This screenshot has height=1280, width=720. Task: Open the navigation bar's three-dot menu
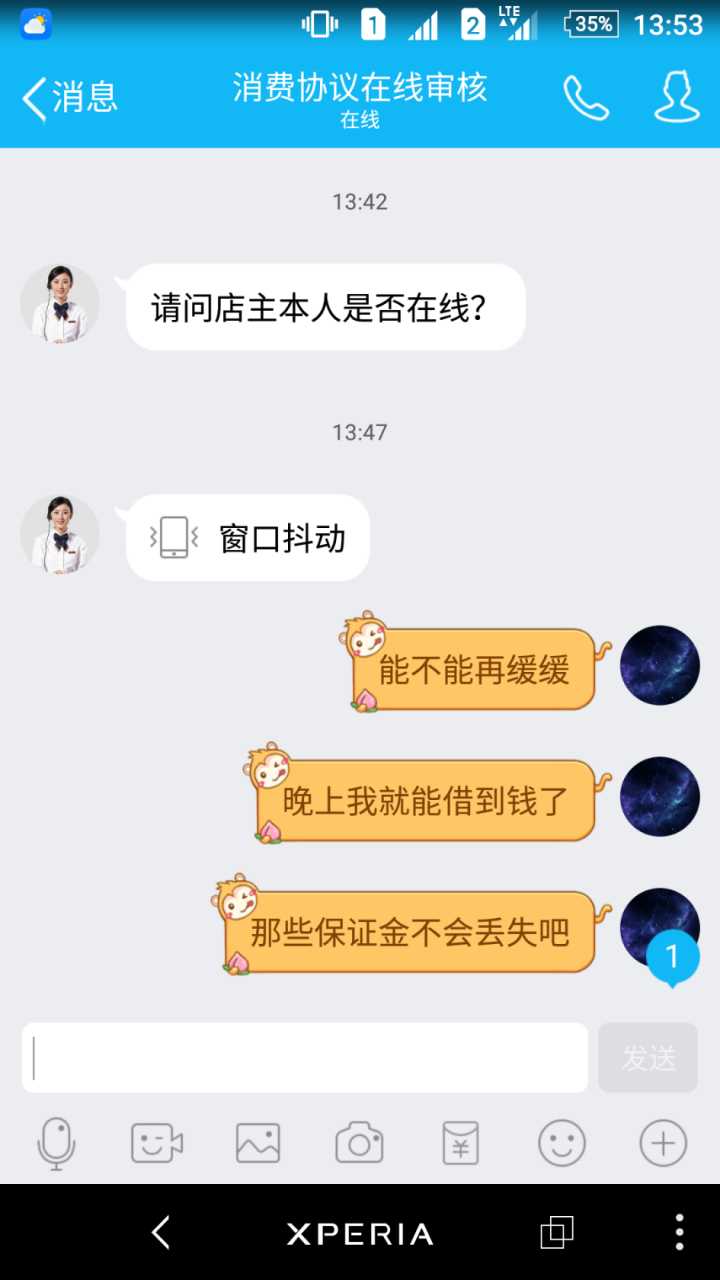pos(679,1232)
